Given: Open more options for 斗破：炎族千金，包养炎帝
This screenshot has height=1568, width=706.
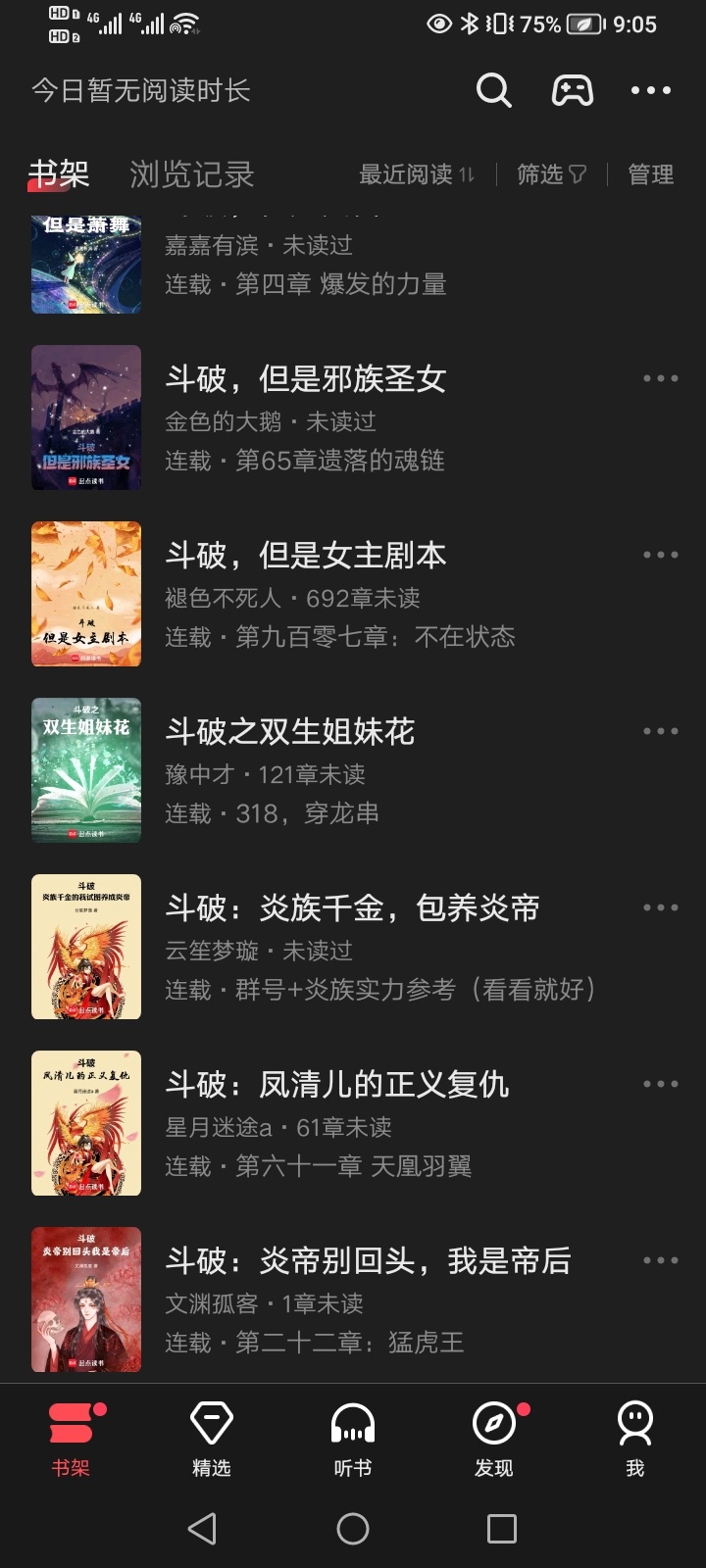Looking at the screenshot, I should coord(660,907).
